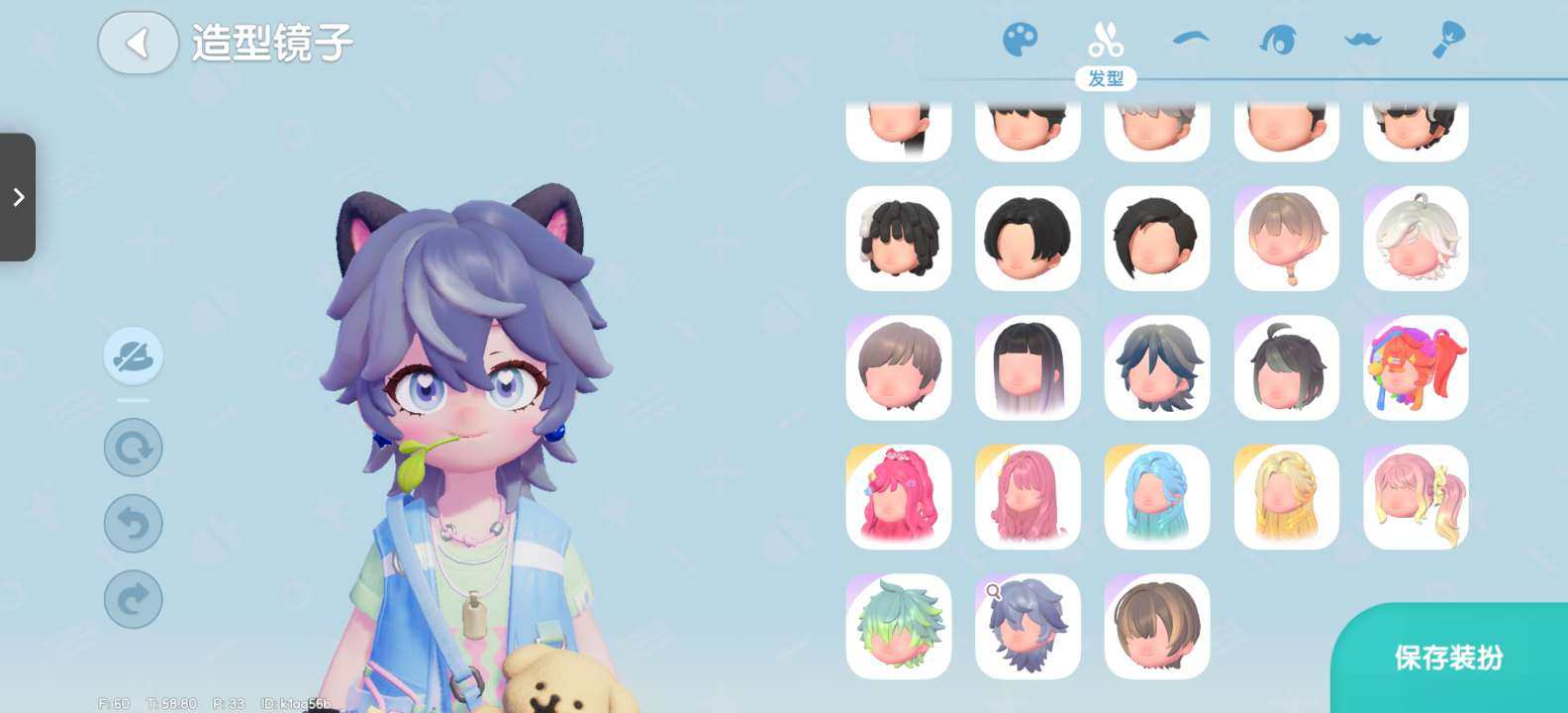Undo the last change
Viewport: 1568px width, 713px height.
(x=134, y=523)
